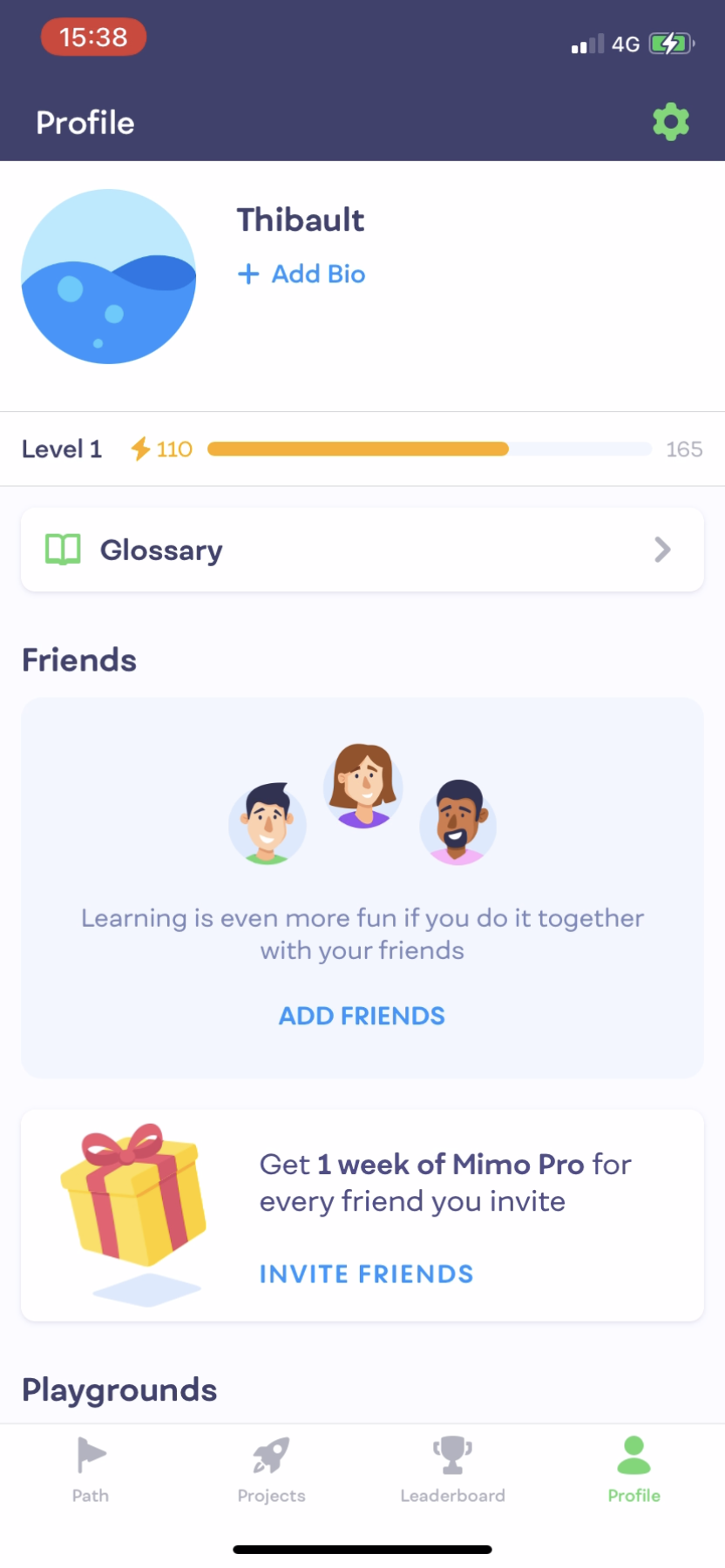Screen dimensions: 725x1568
Task: Open the Glossary row
Action: (x=362, y=550)
